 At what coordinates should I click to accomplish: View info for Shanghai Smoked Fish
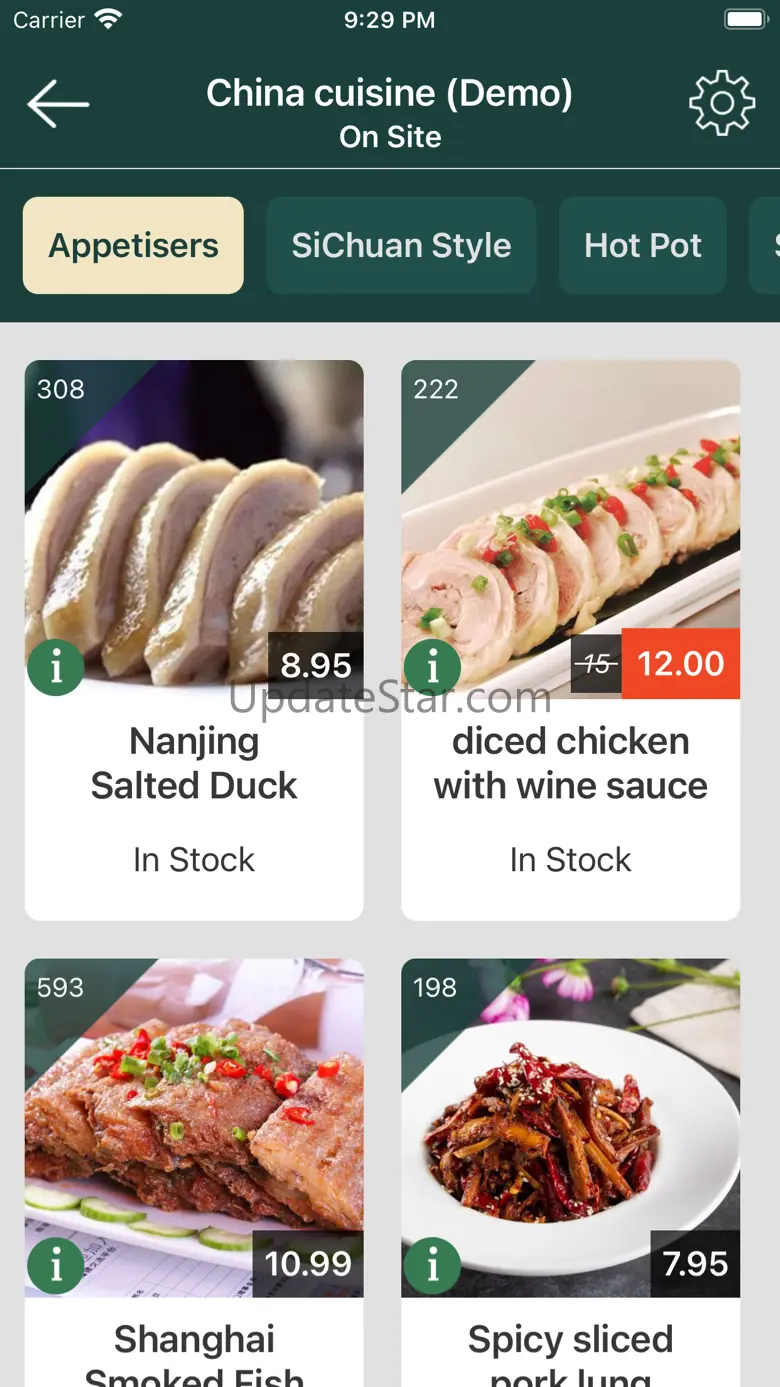56,1266
